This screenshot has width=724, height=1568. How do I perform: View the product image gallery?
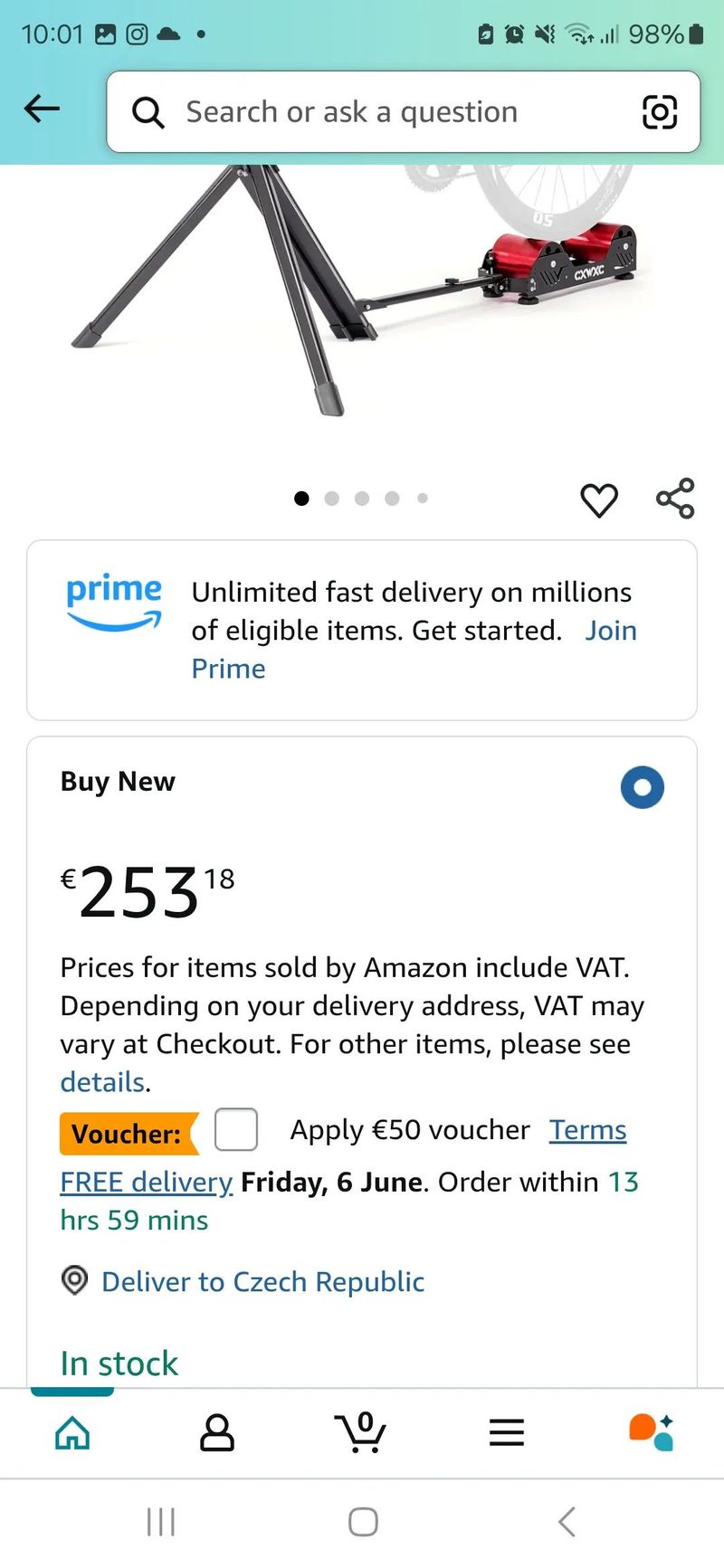[362, 299]
